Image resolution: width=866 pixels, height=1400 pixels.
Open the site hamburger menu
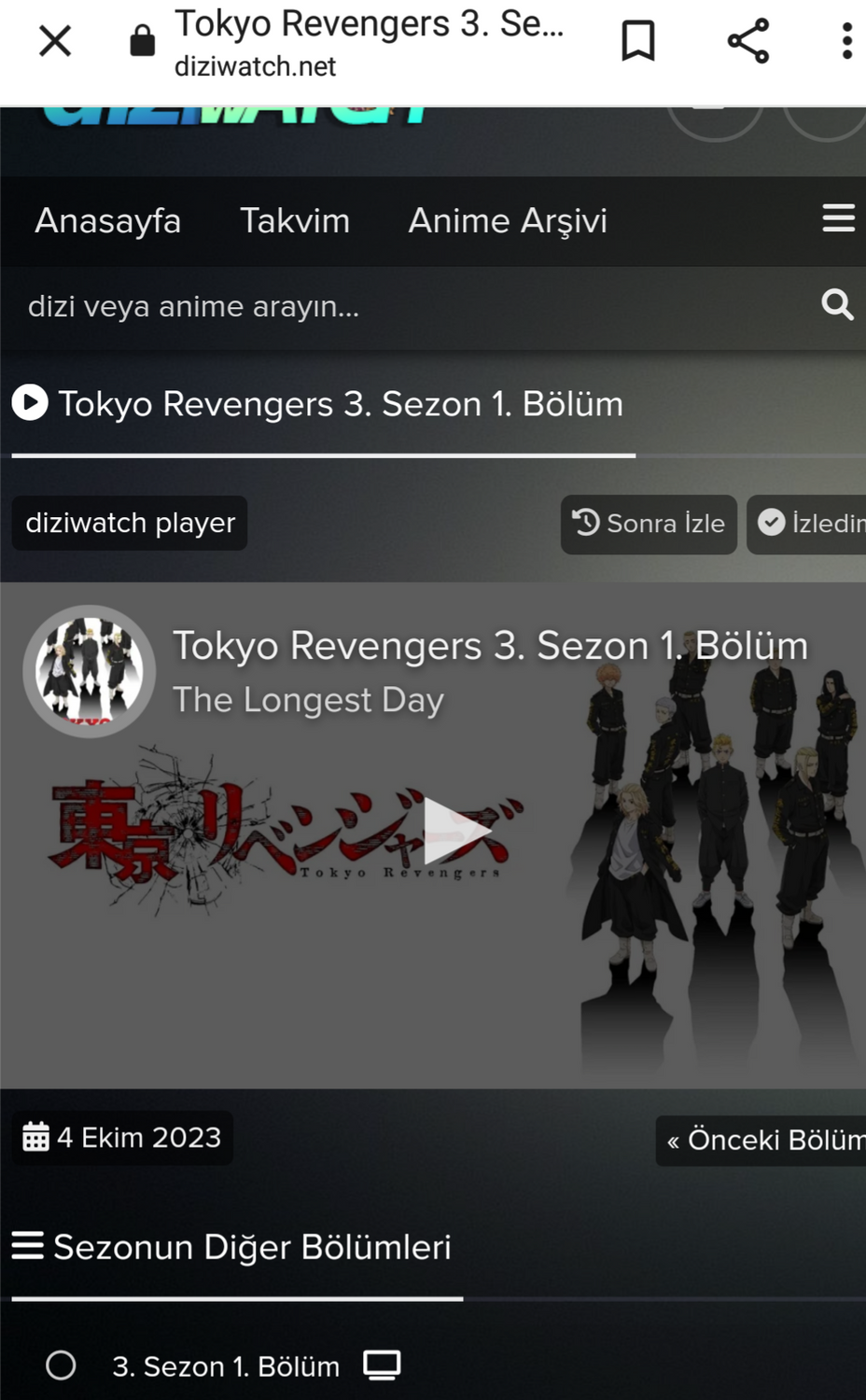pyautogui.click(x=838, y=218)
